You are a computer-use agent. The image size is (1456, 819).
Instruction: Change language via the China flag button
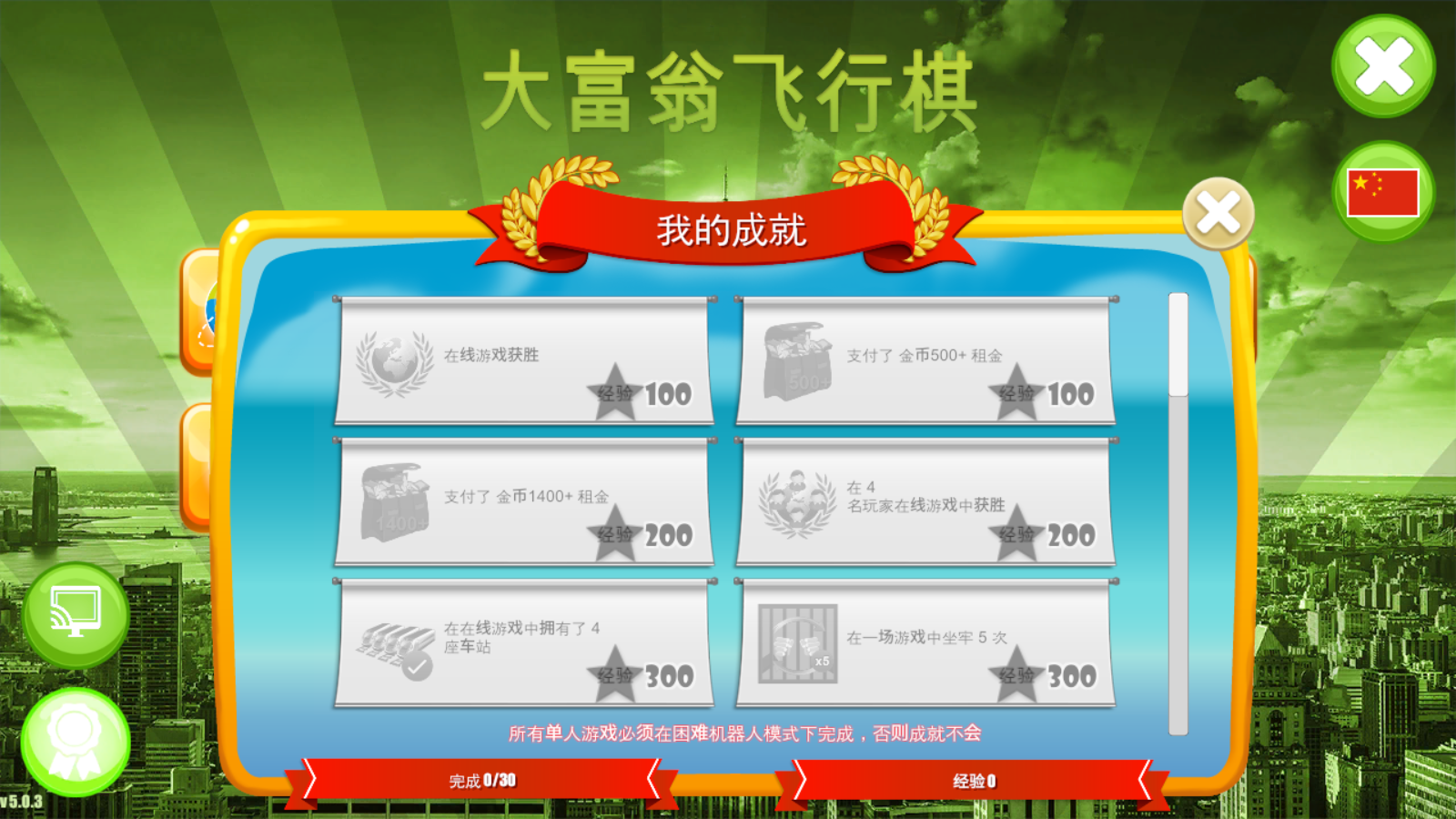[x=1382, y=192]
